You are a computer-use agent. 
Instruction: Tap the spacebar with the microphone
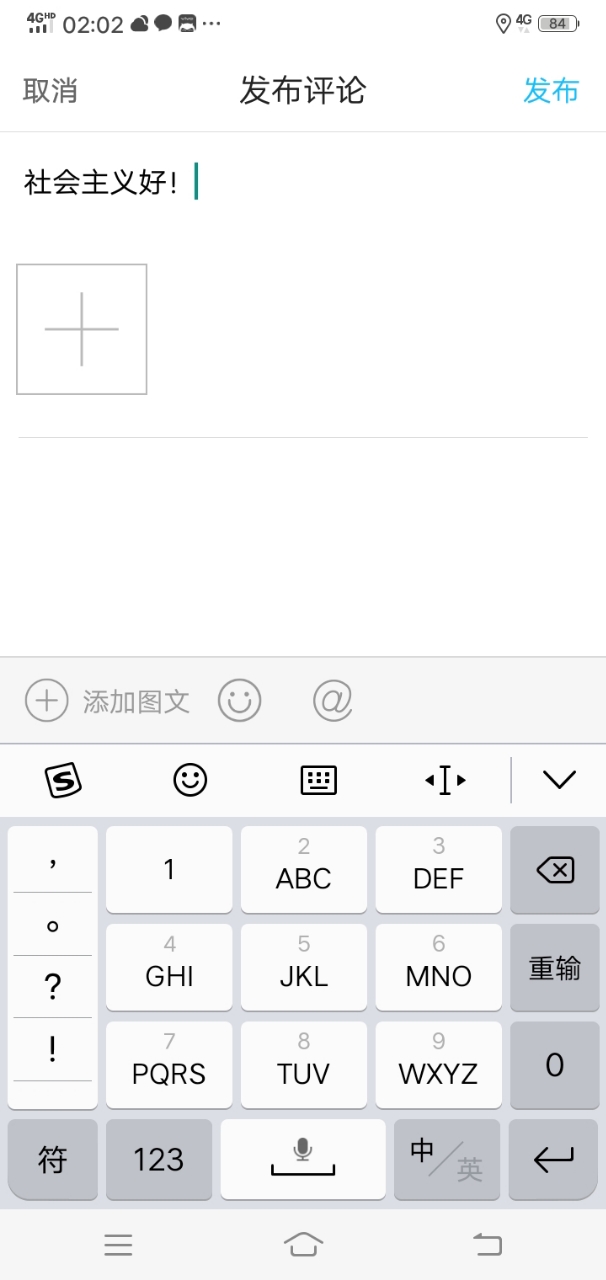click(x=303, y=1160)
